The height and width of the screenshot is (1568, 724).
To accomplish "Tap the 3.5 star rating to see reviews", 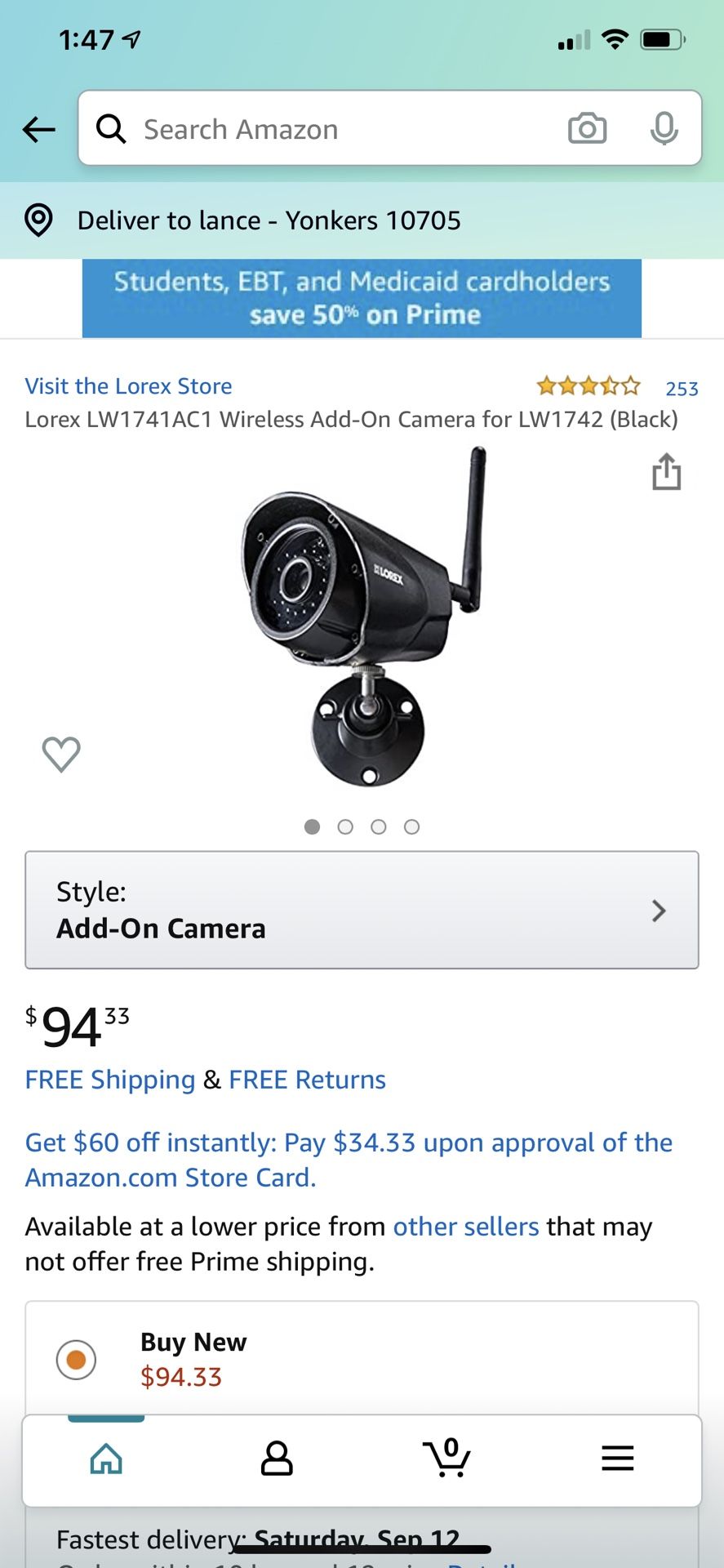I will click(x=587, y=385).
